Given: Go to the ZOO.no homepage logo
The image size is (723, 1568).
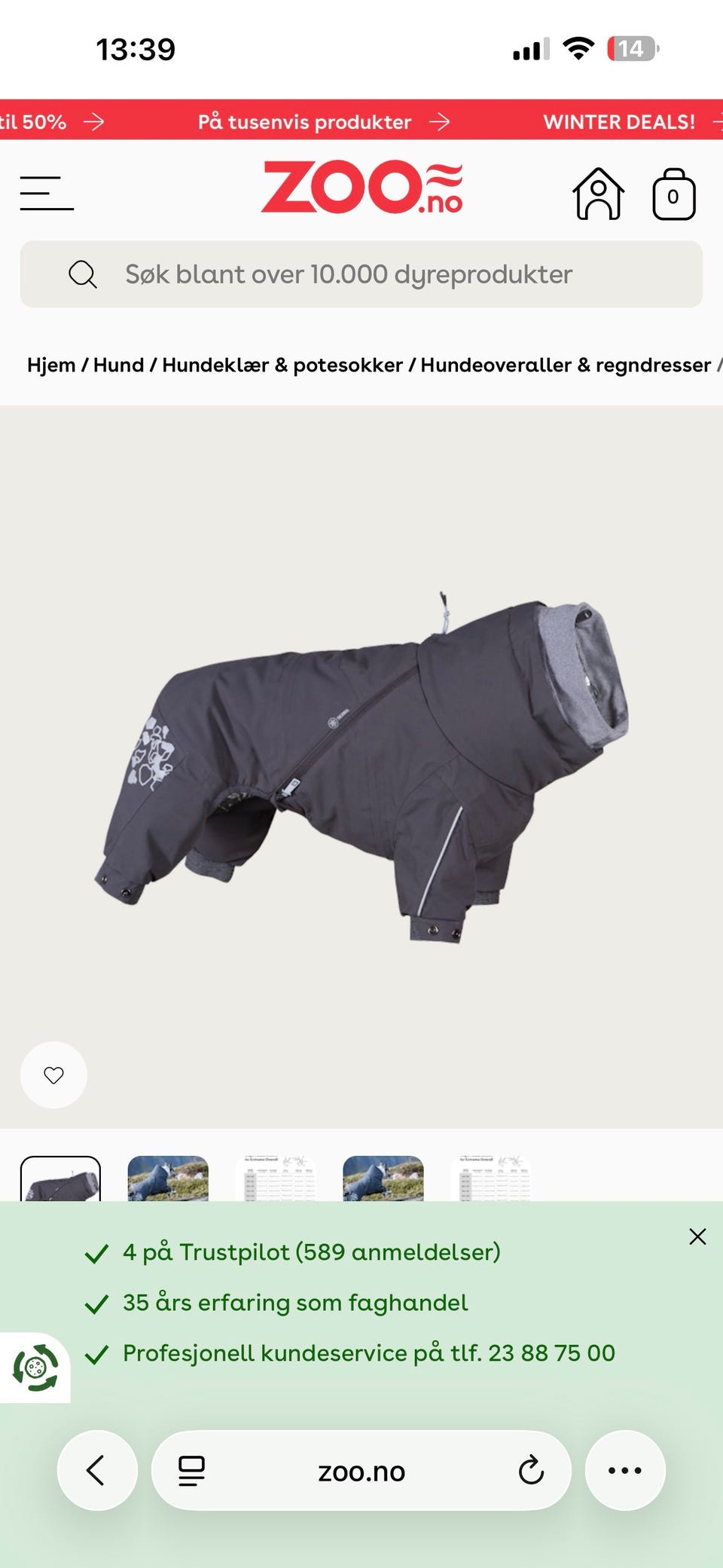Looking at the screenshot, I should click(x=361, y=188).
